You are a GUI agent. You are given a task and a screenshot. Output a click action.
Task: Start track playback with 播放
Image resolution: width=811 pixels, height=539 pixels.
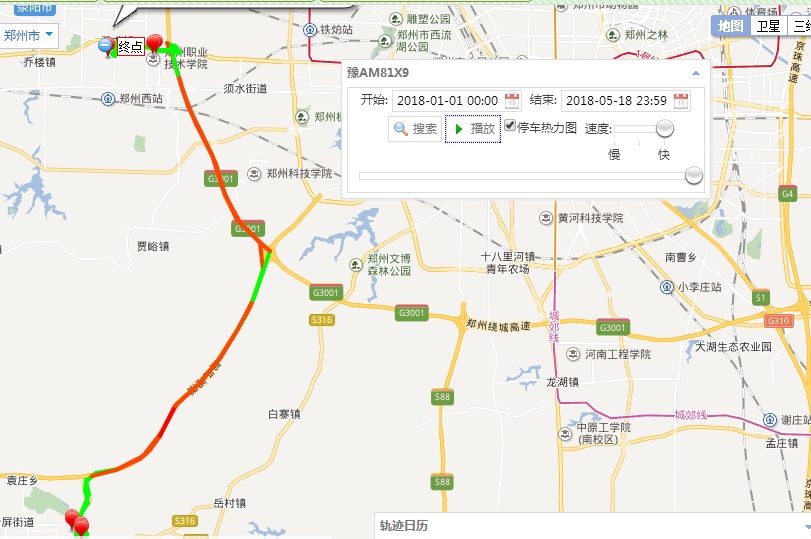pos(473,129)
